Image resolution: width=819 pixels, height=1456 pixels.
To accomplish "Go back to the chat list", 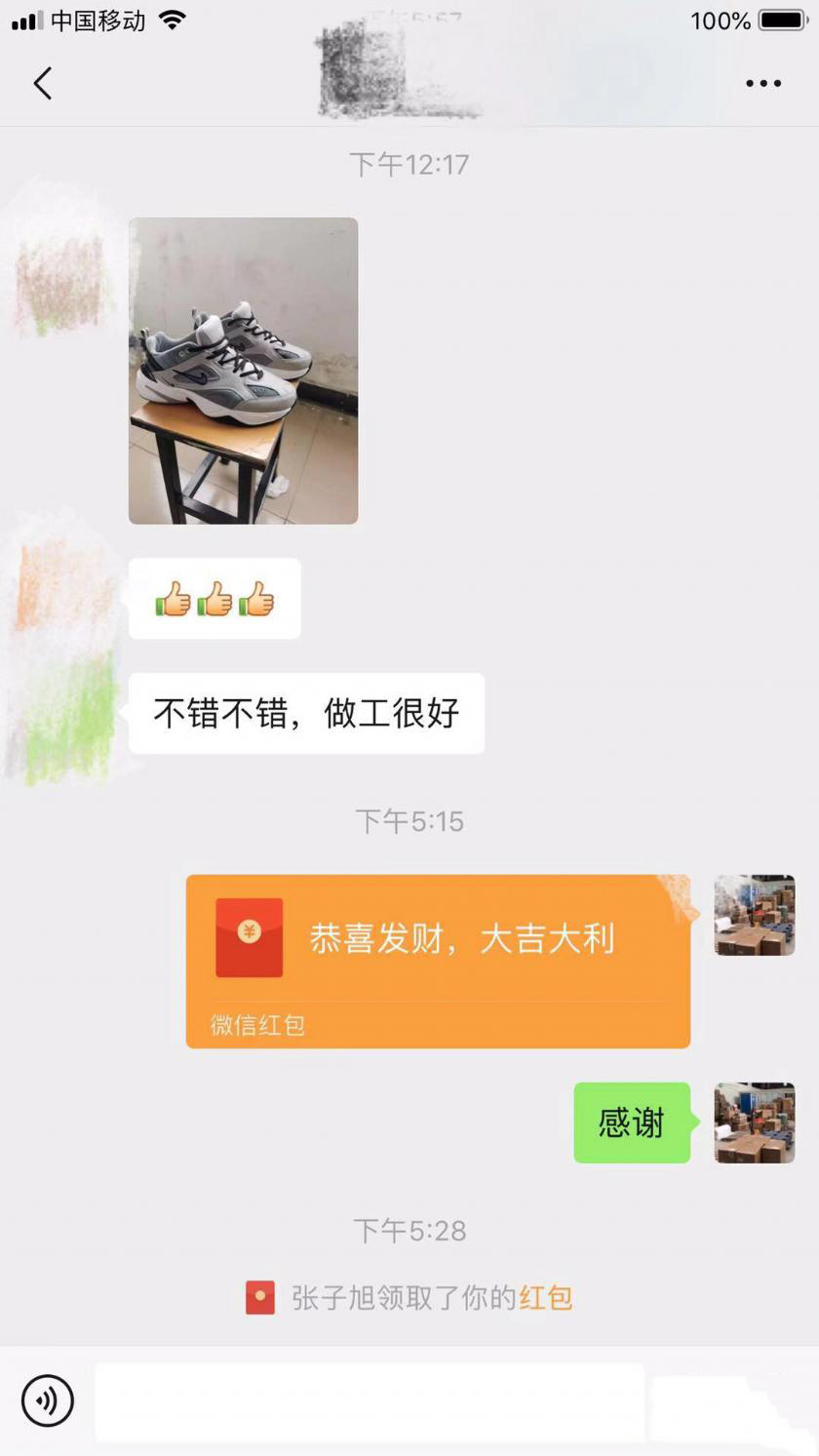I will tap(42, 84).
